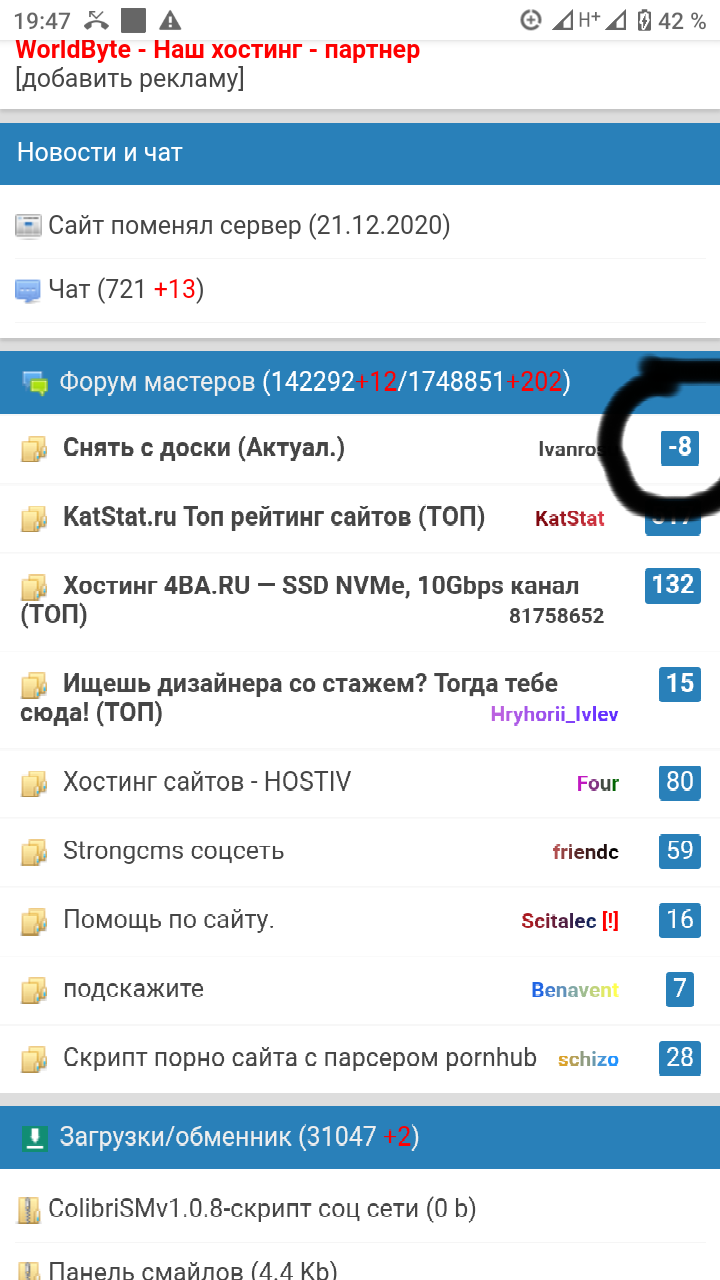Screen dimensions: 720x1280
Task: Tap the 80 replies badge for HOSTIV
Action: tap(679, 781)
